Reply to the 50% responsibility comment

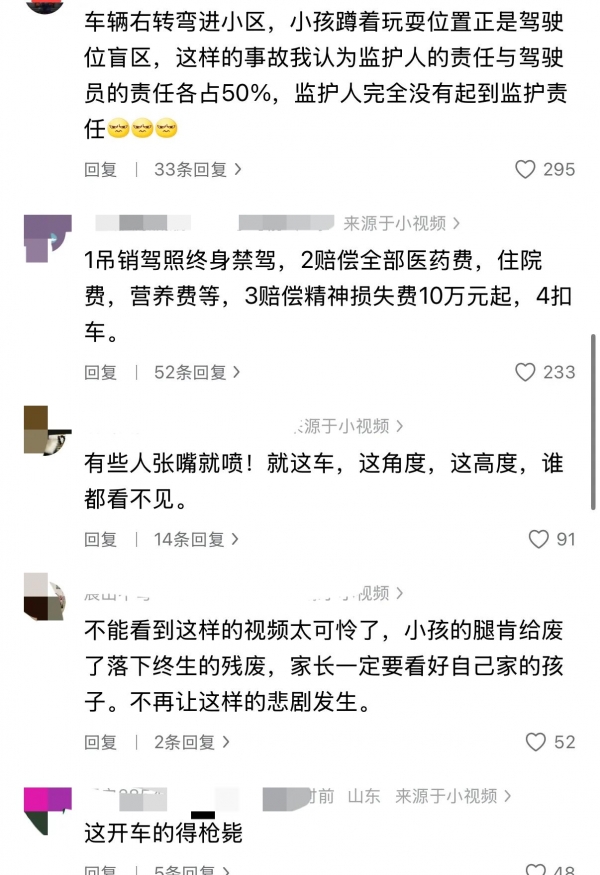pyautogui.click(x=100, y=170)
